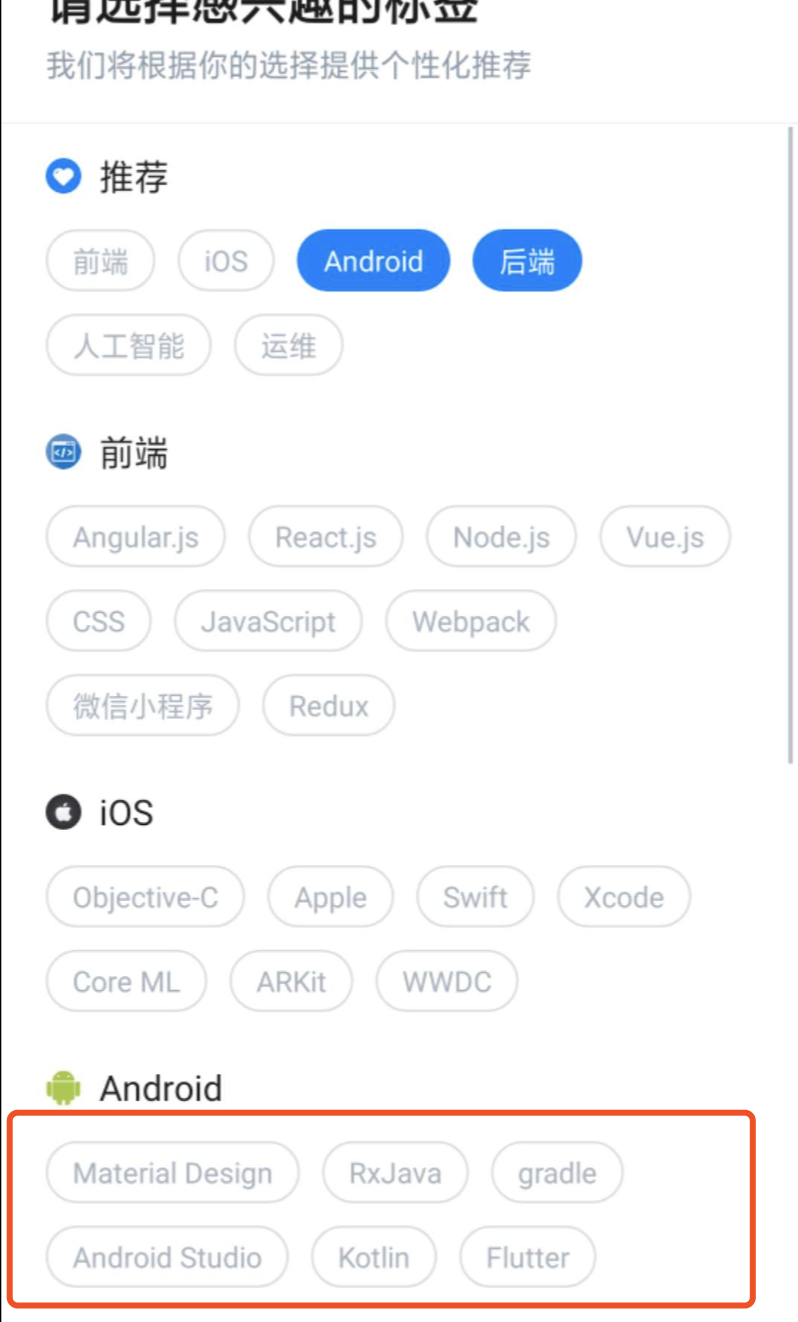Screen dimensions: 798x1322
Task: Select the 微信小程序 tag
Action: coord(142,705)
